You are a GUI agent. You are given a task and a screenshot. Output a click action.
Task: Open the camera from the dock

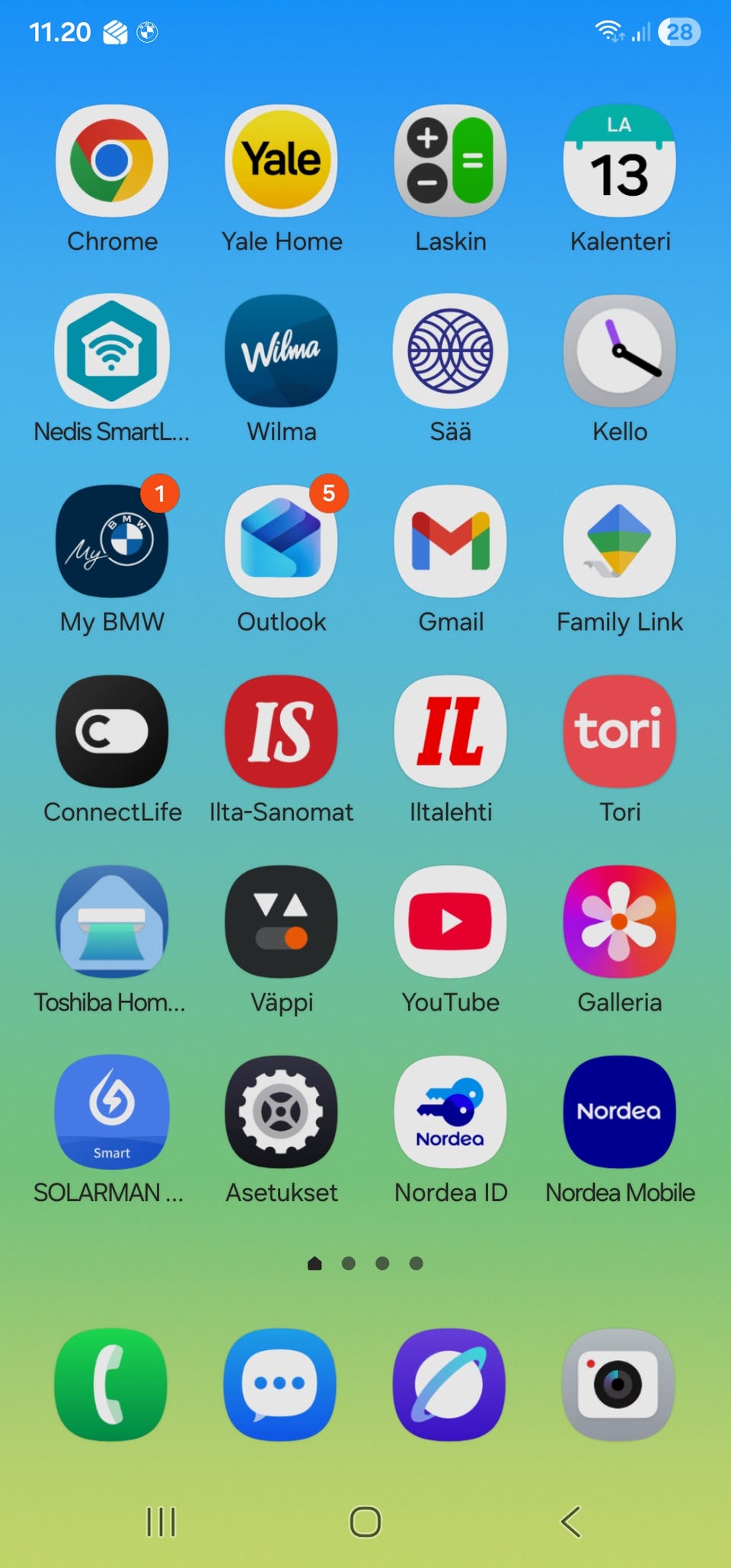618,1384
